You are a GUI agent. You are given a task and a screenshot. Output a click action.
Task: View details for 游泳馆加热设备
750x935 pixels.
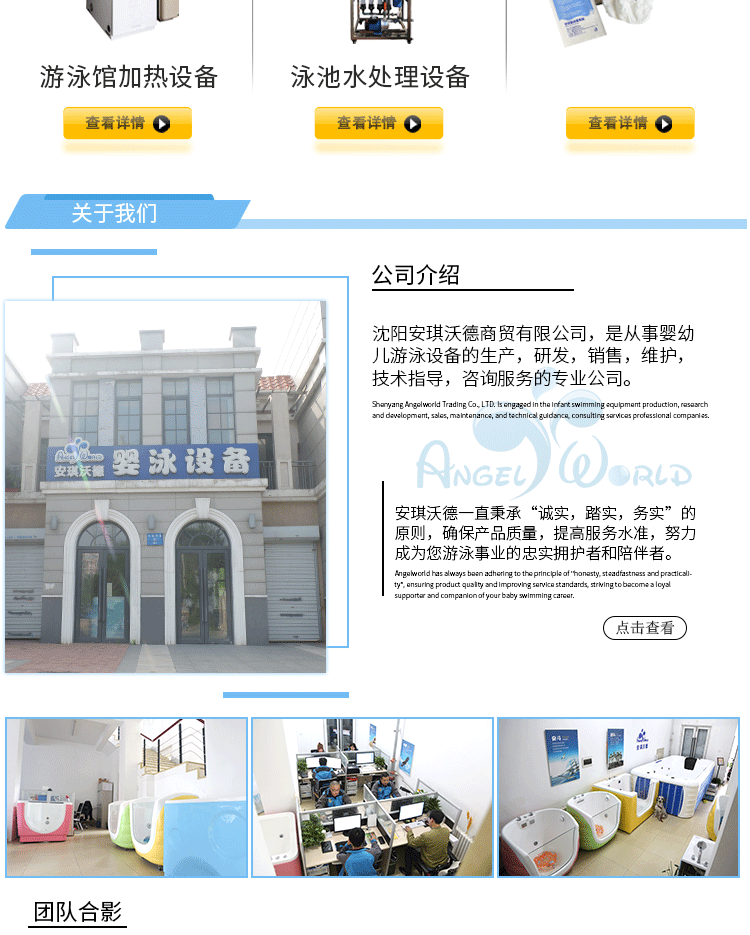127,124
